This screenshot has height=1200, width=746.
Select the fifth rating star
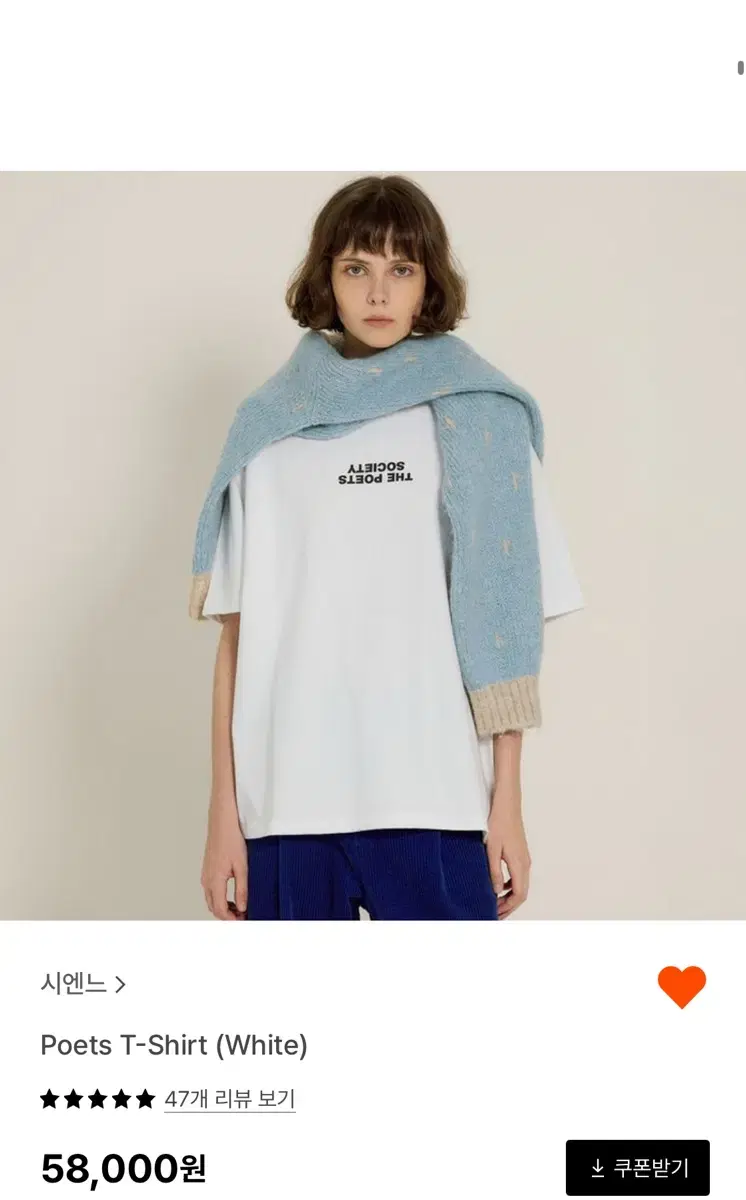tap(145, 1097)
